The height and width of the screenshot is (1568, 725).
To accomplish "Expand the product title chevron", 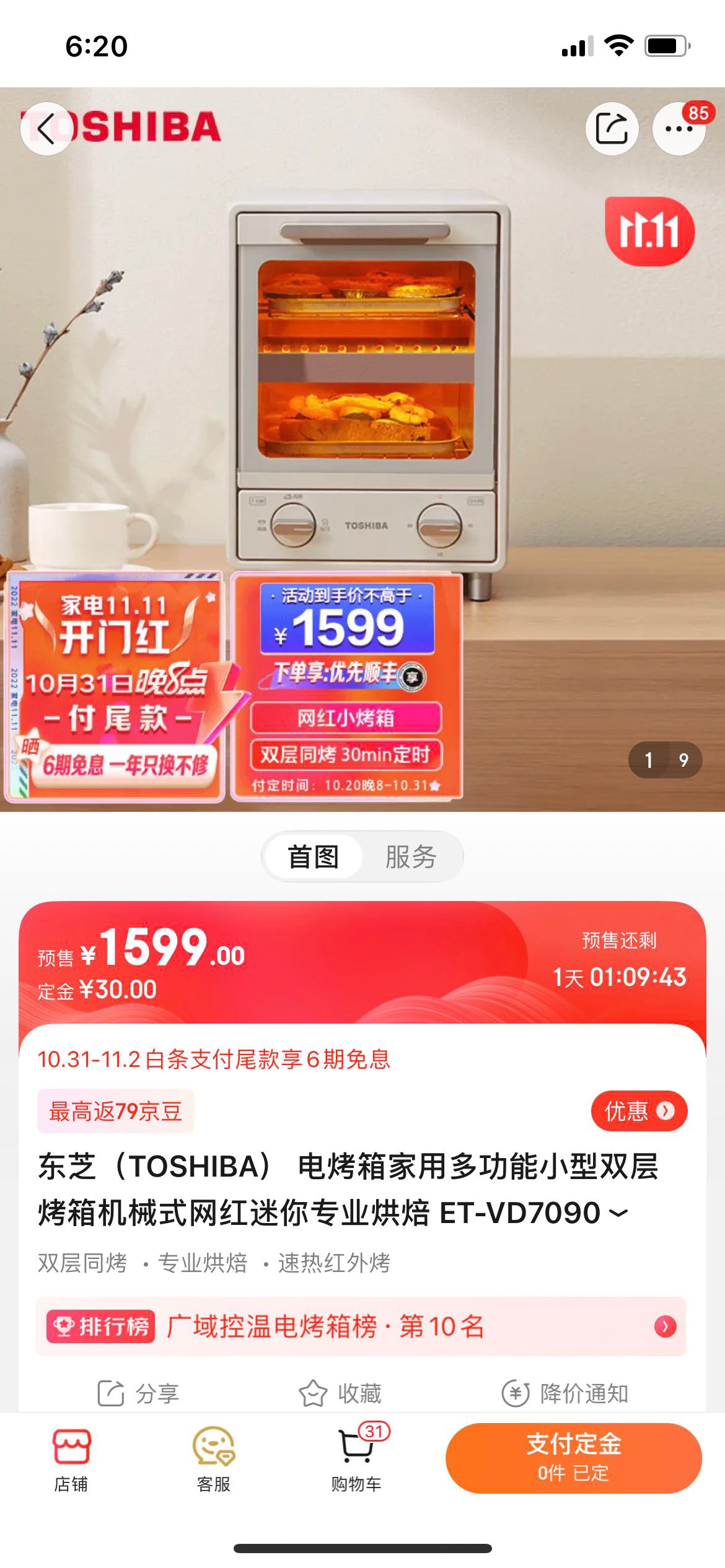I will point(618,1213).
